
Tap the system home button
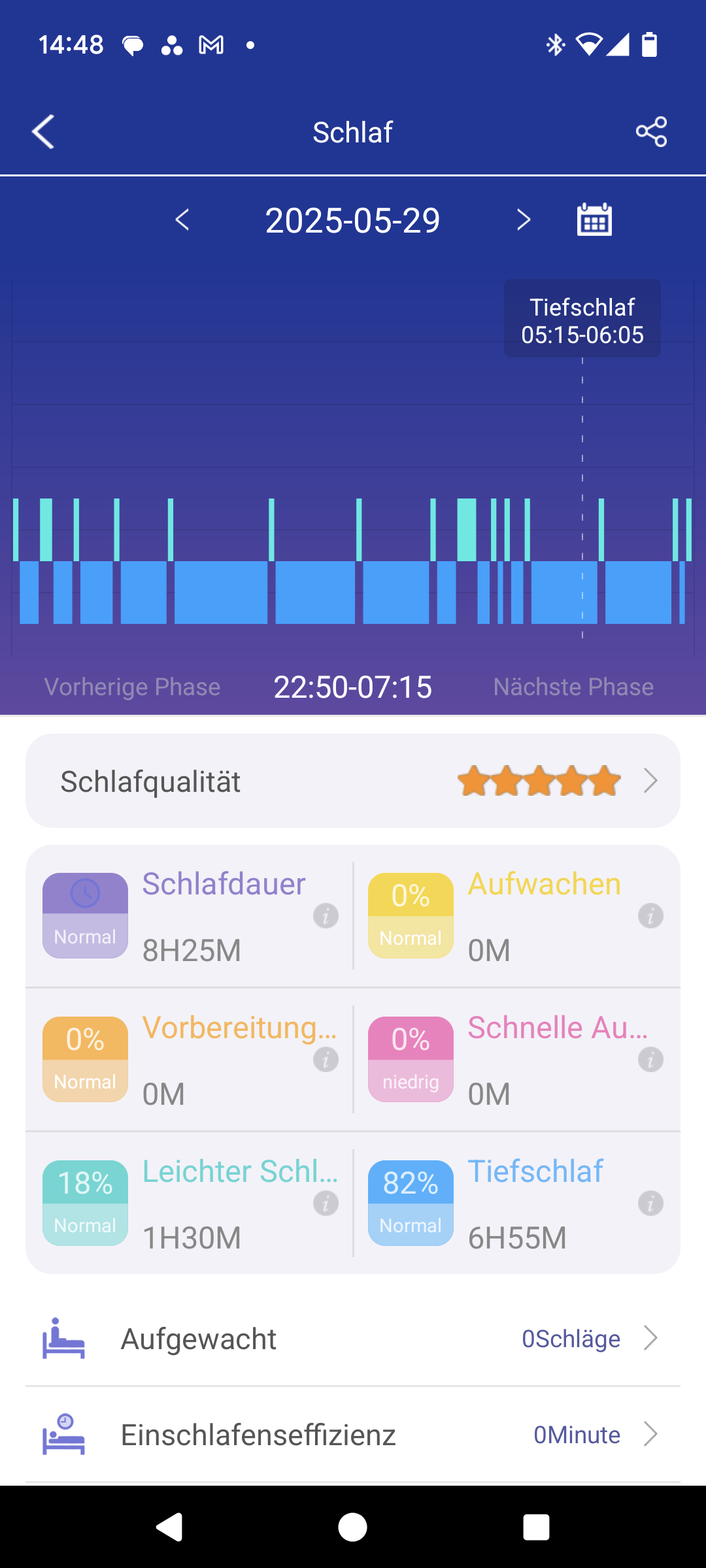tap(353, 1527)
